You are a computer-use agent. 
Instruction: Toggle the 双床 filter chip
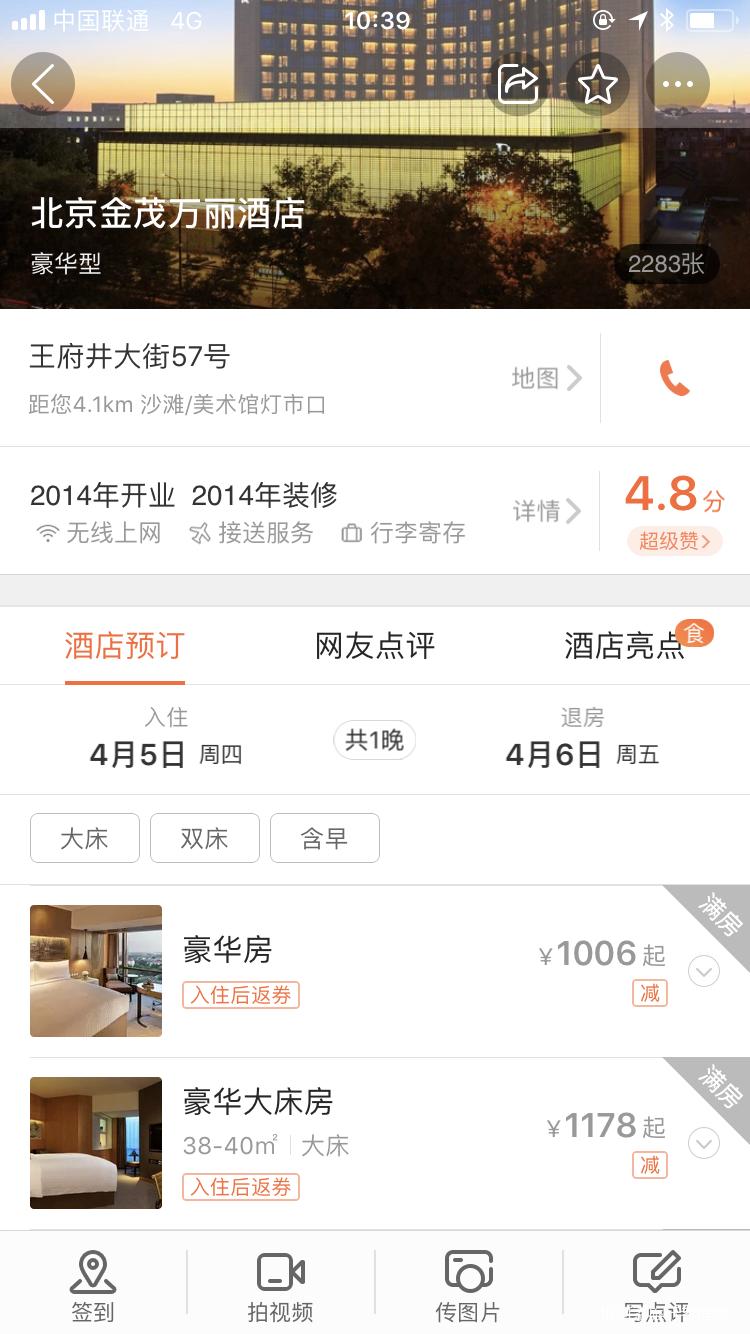click(204, 838)
